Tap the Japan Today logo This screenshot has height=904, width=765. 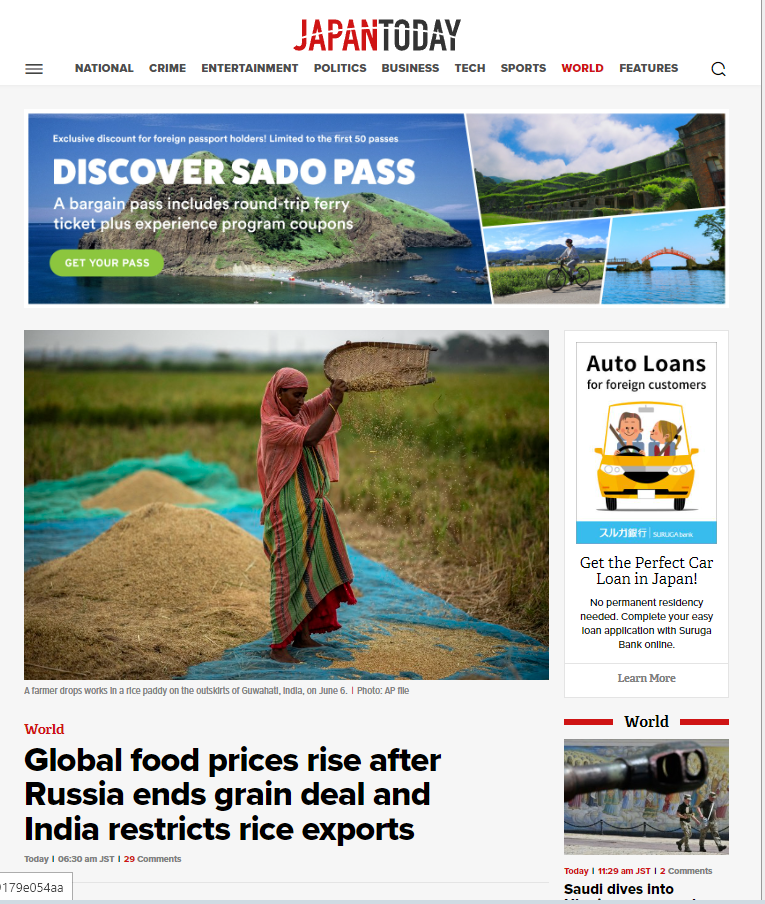pos(377,34)
